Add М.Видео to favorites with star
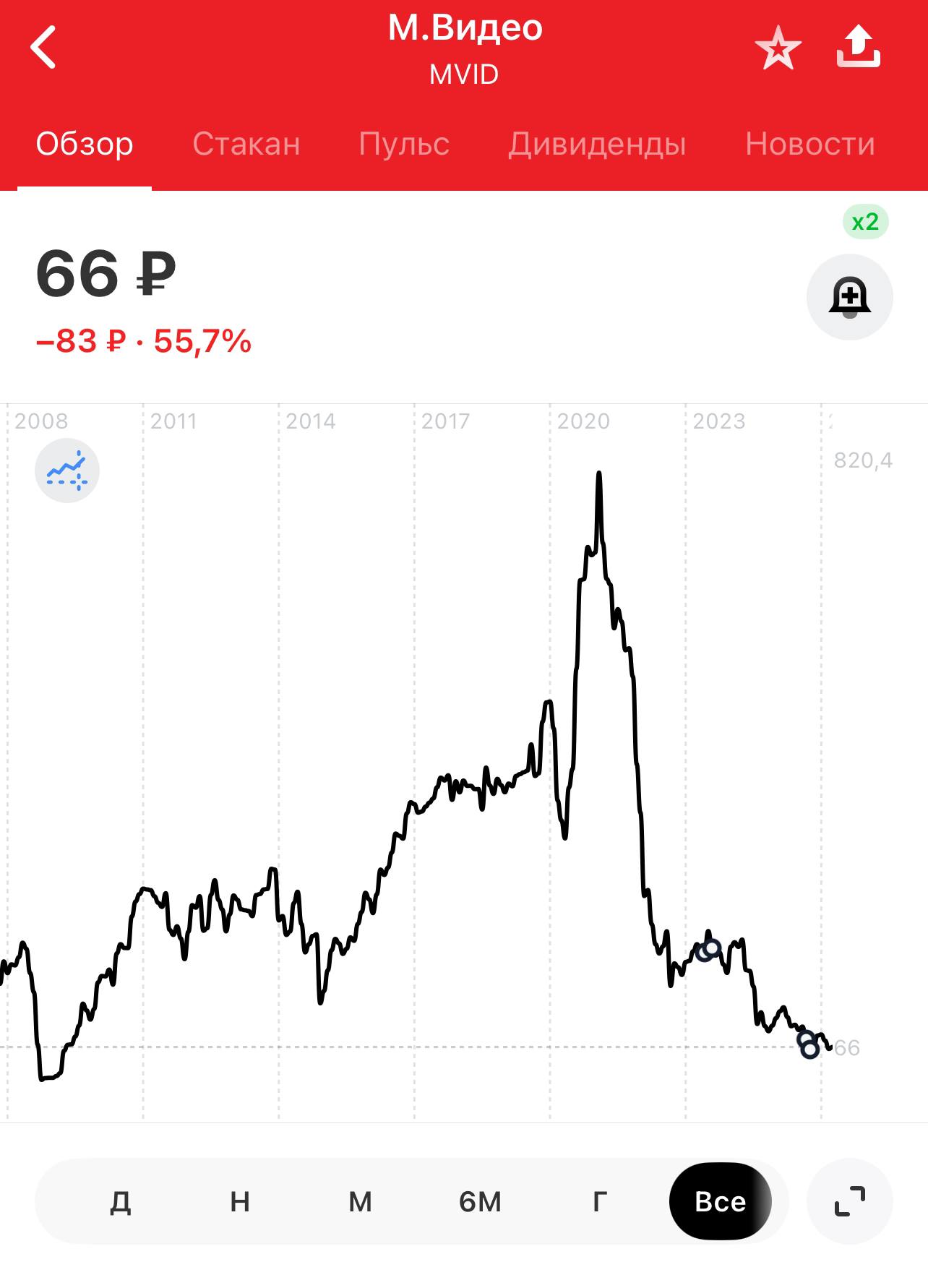The image size is (928, 1288). [778, 48]
